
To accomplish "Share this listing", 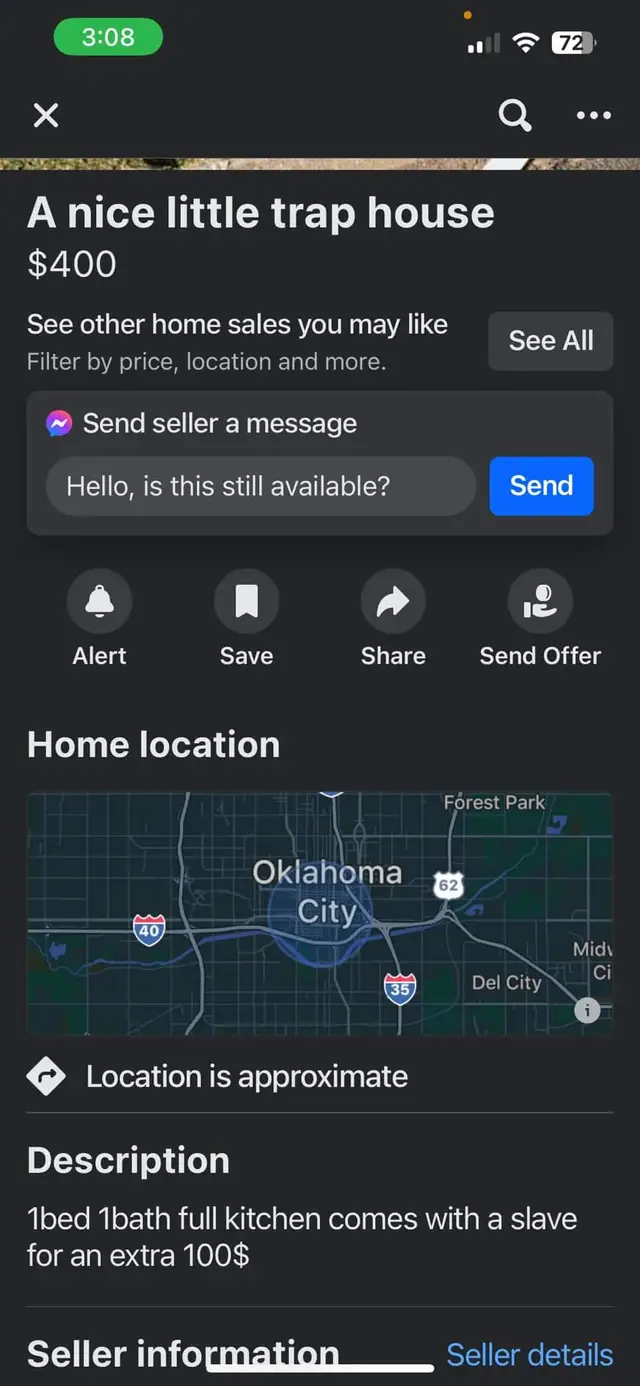I will coord(393,602).
